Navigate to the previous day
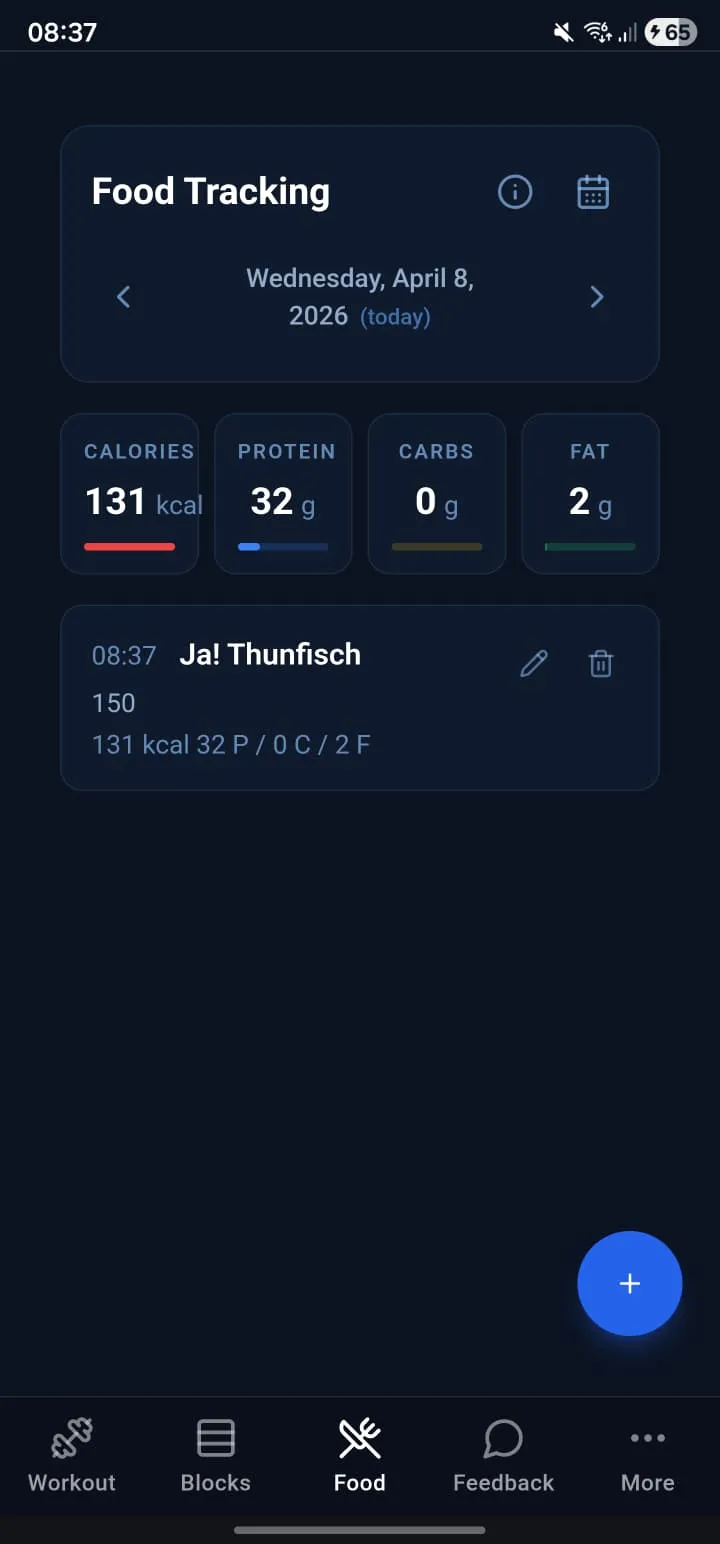The width and height of the screenshot is (720, 1544). tap(123, 297)
